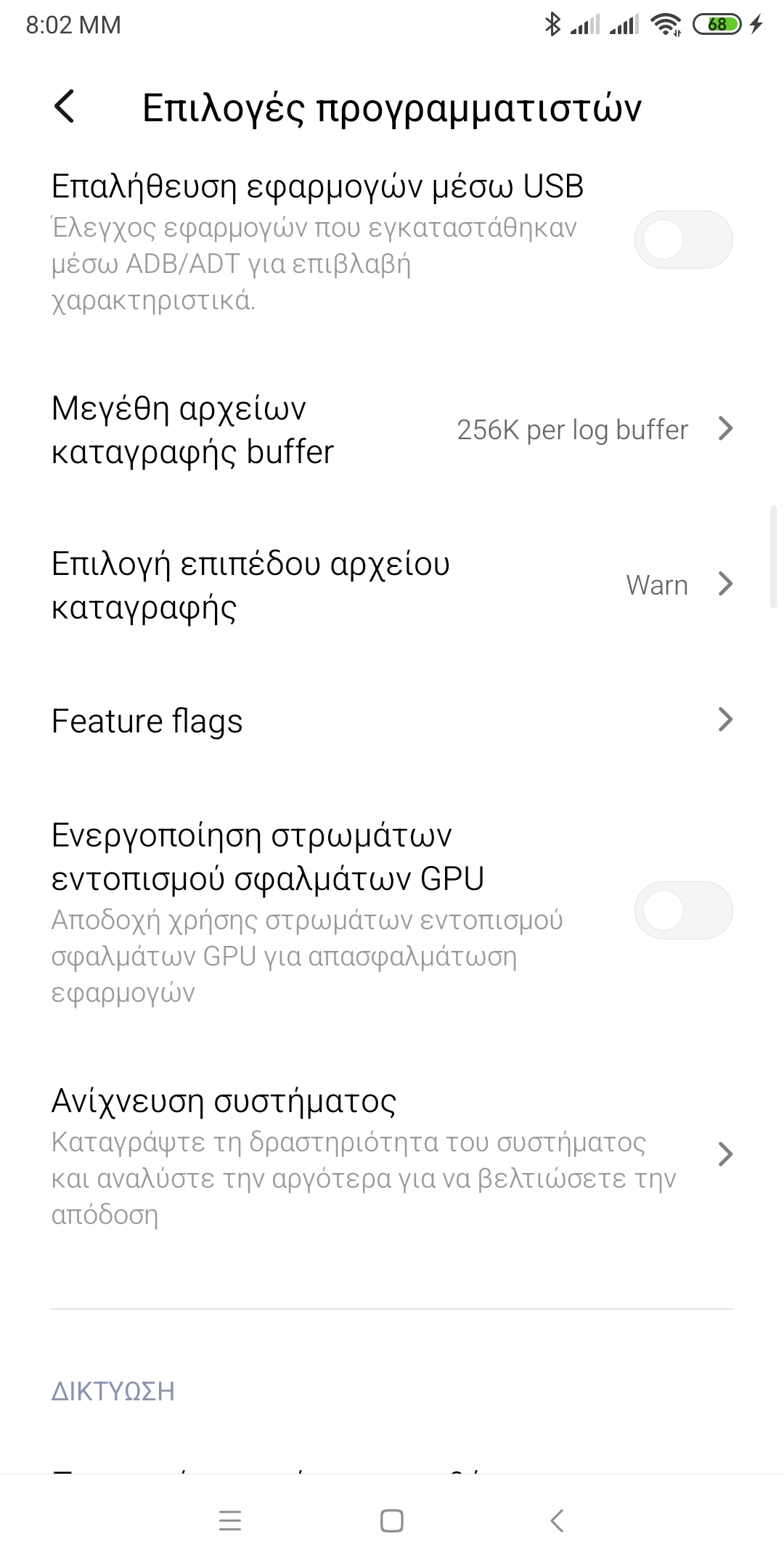Open recent apps from navigation bar
Image resolution: width=784 pixels, height=1568 pixels.
(229, 1521)
